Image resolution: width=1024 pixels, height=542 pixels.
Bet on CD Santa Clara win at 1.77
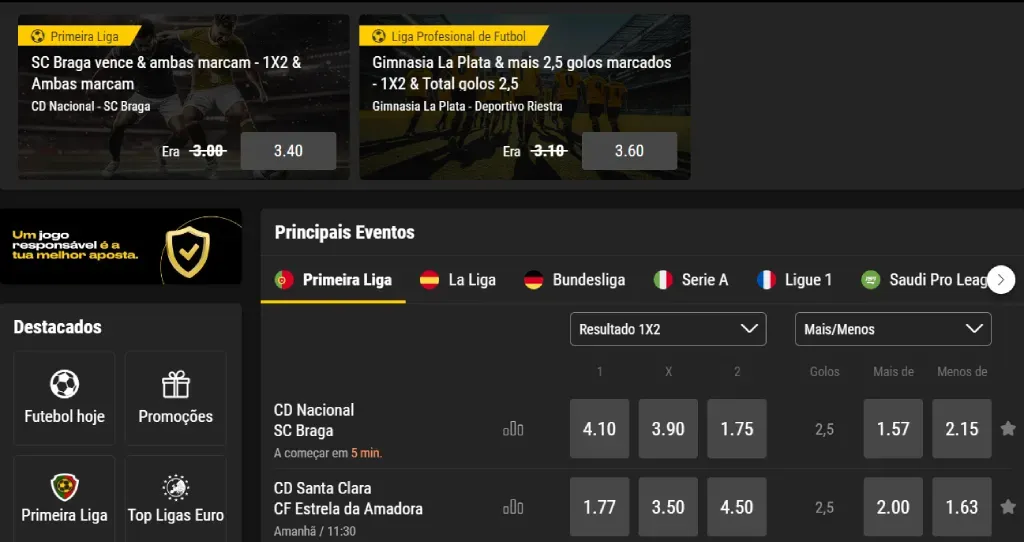coord(599,507)
